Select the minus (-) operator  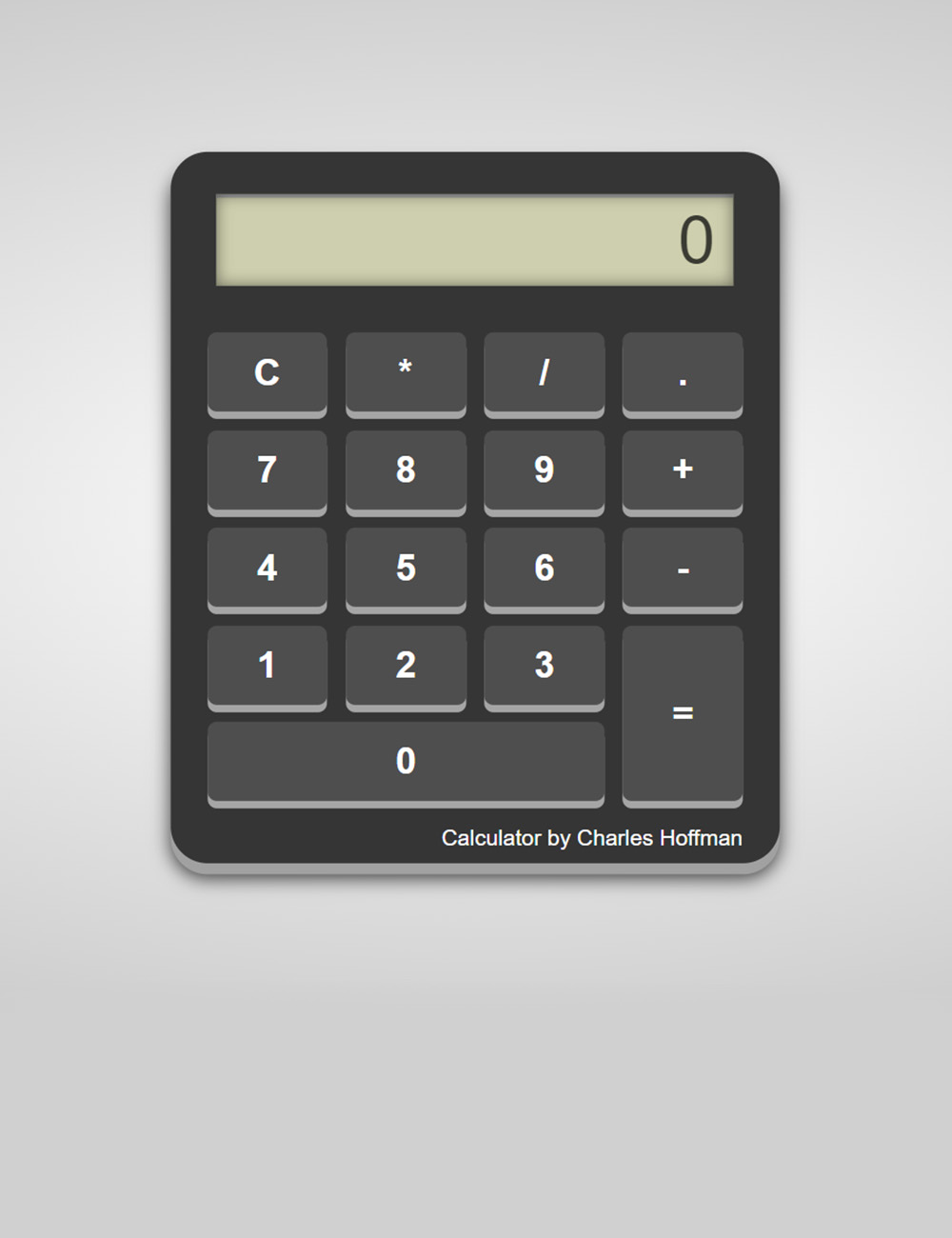(683, 569)
